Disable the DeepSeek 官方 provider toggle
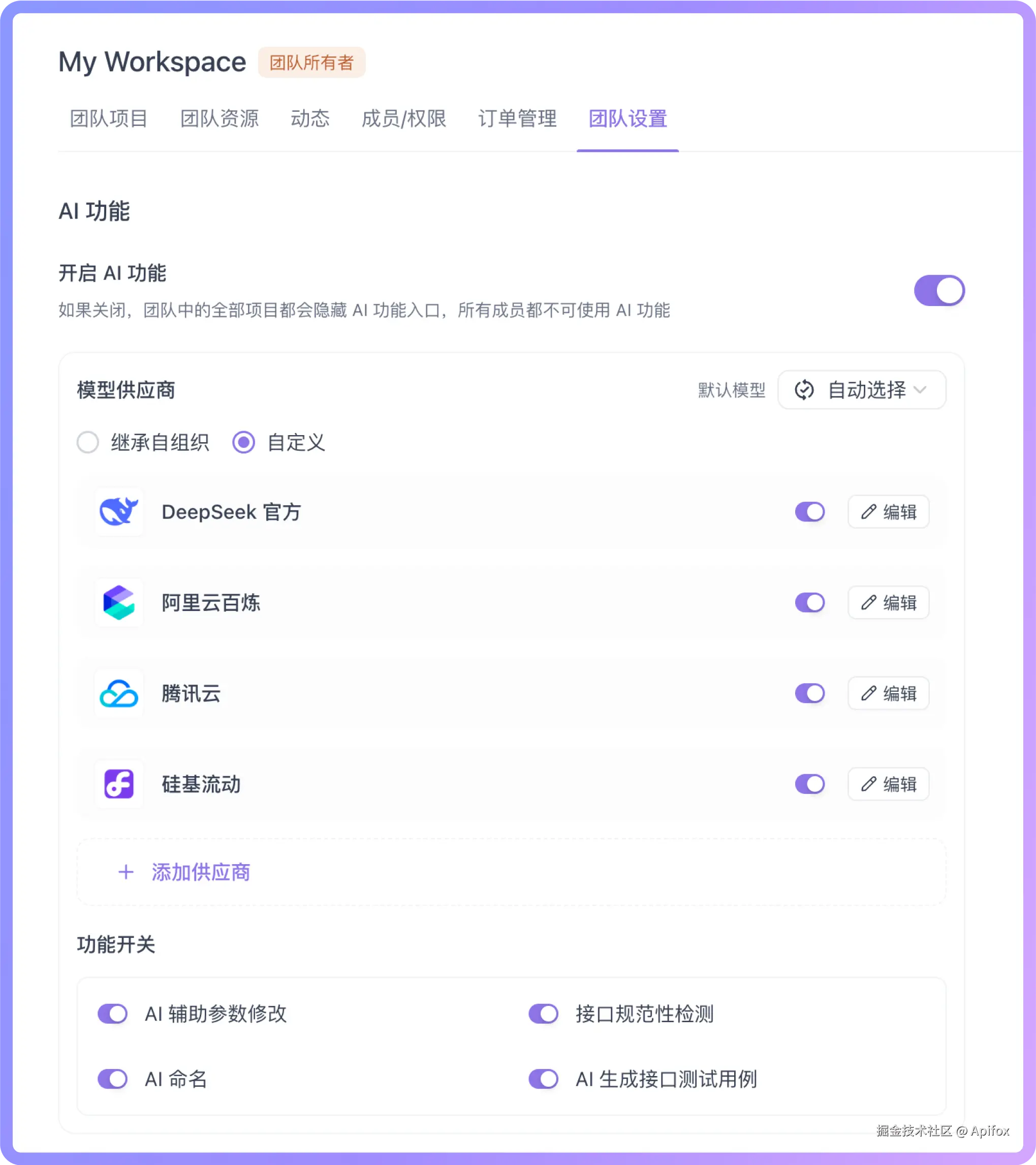This screenshot has height=1165, width=1036. [x=809, y=512]
